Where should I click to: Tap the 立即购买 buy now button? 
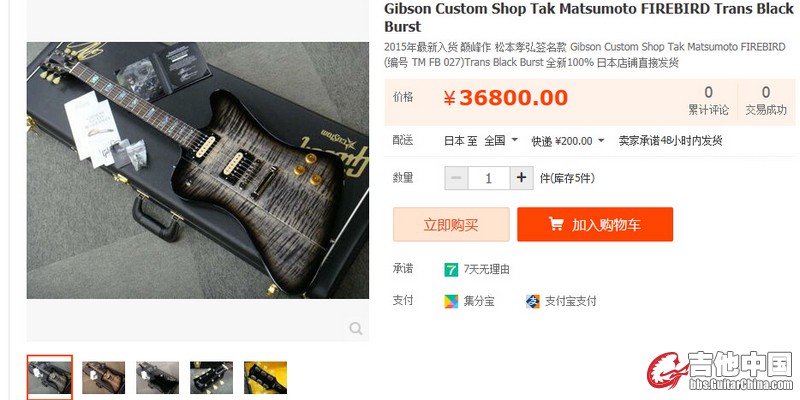(451, 225)
